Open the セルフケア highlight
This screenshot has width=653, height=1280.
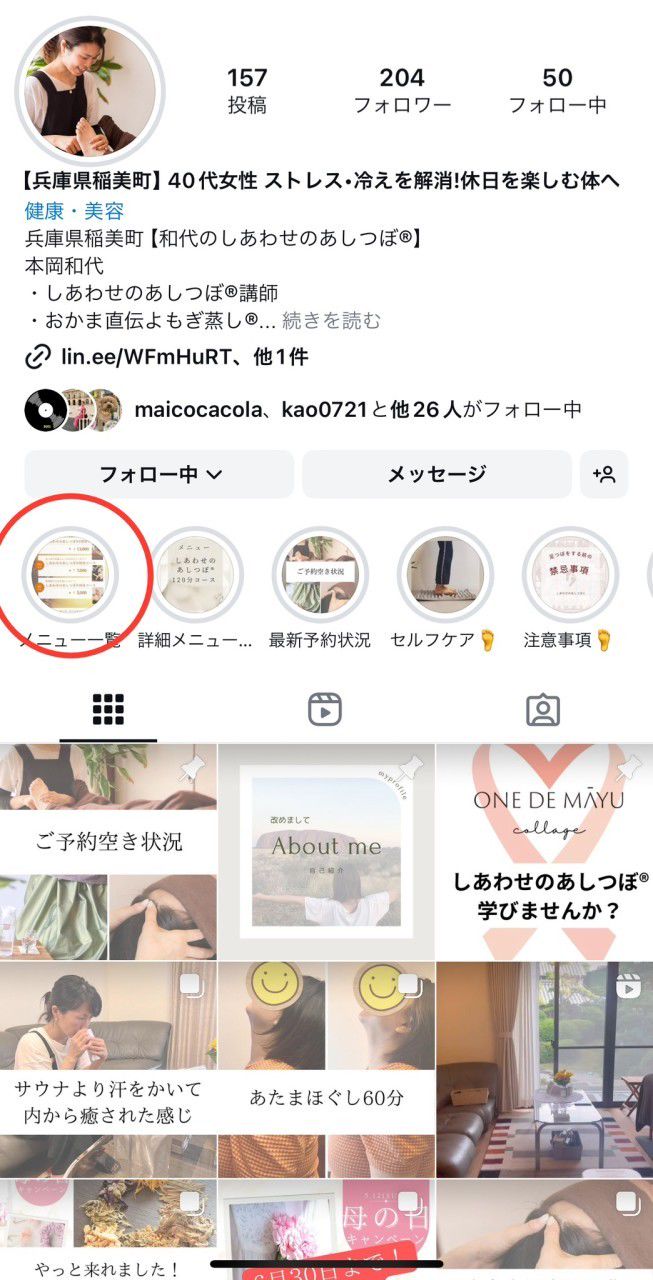tap(445, 576)
